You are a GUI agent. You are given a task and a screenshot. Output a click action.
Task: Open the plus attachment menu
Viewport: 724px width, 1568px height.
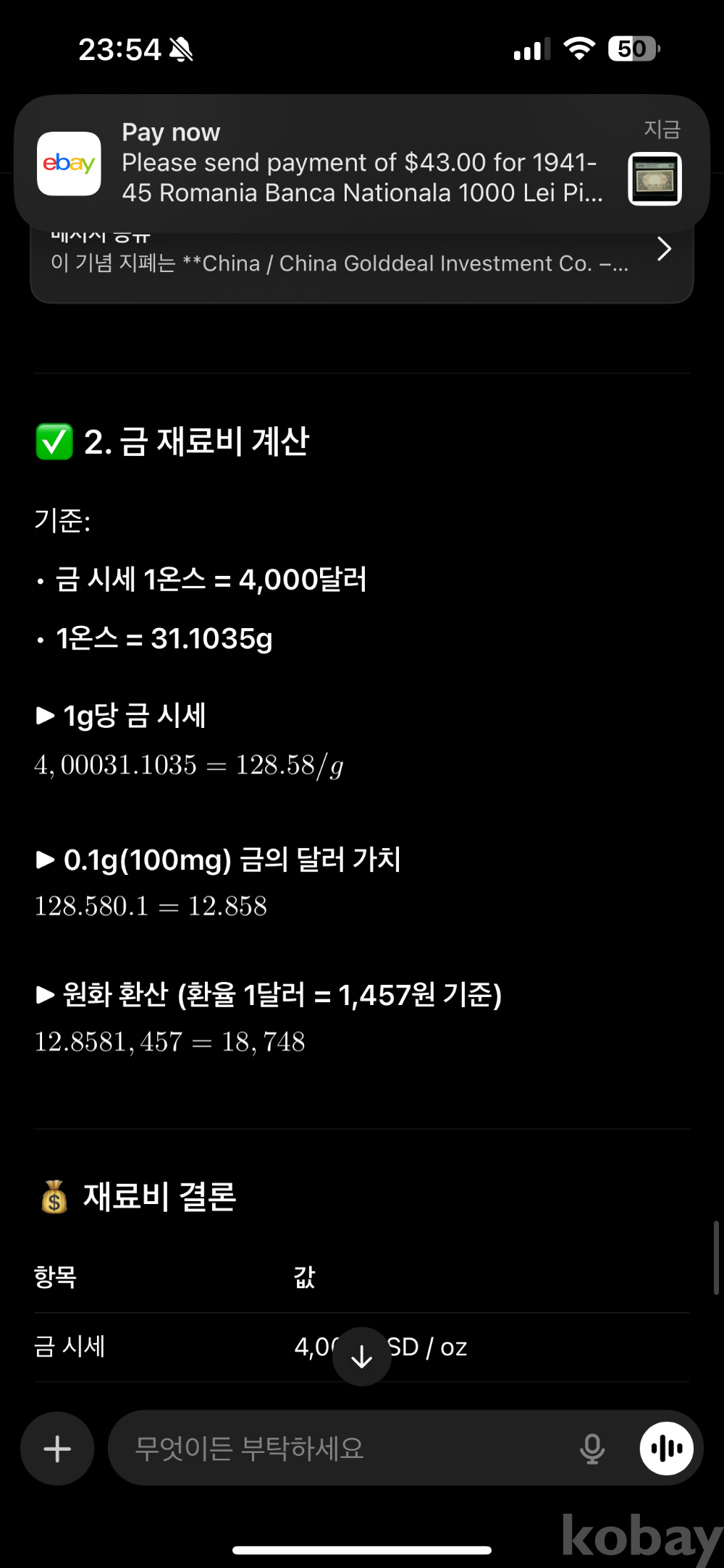click(57, 1449)
